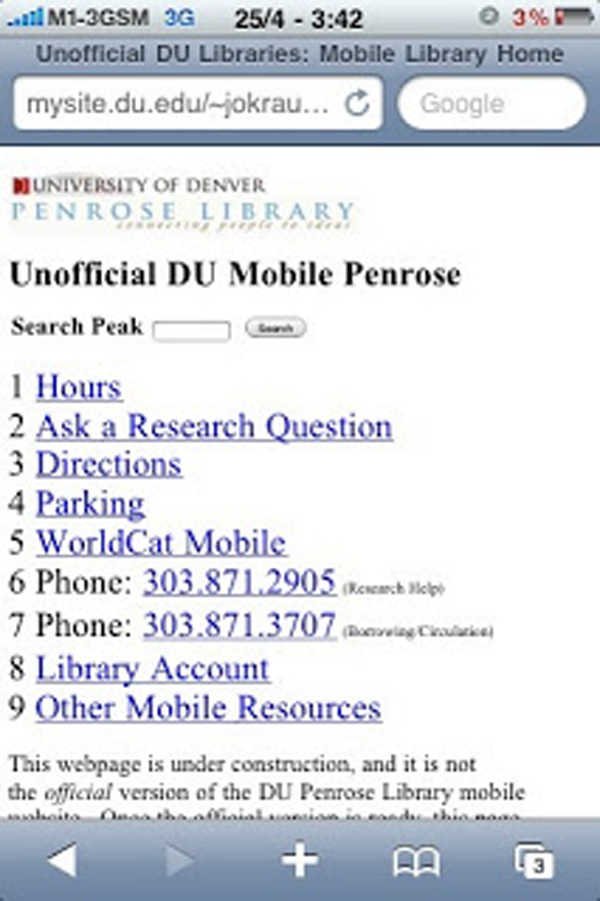Screen dimensions: 600x901
Task: Open Ask a Research Question link
Action: [214, 427]
